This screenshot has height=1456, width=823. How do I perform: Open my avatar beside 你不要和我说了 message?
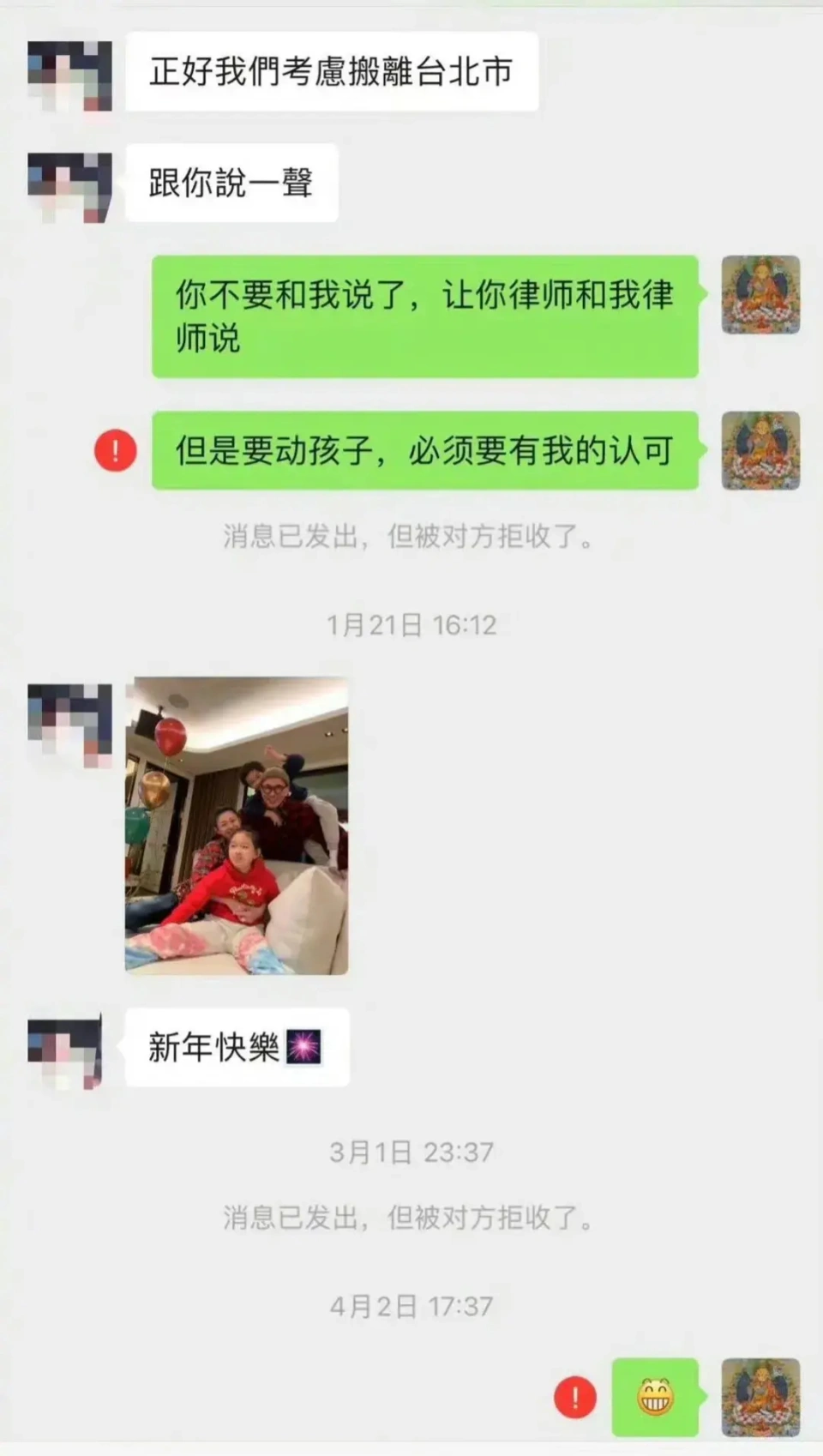point(760,295)
